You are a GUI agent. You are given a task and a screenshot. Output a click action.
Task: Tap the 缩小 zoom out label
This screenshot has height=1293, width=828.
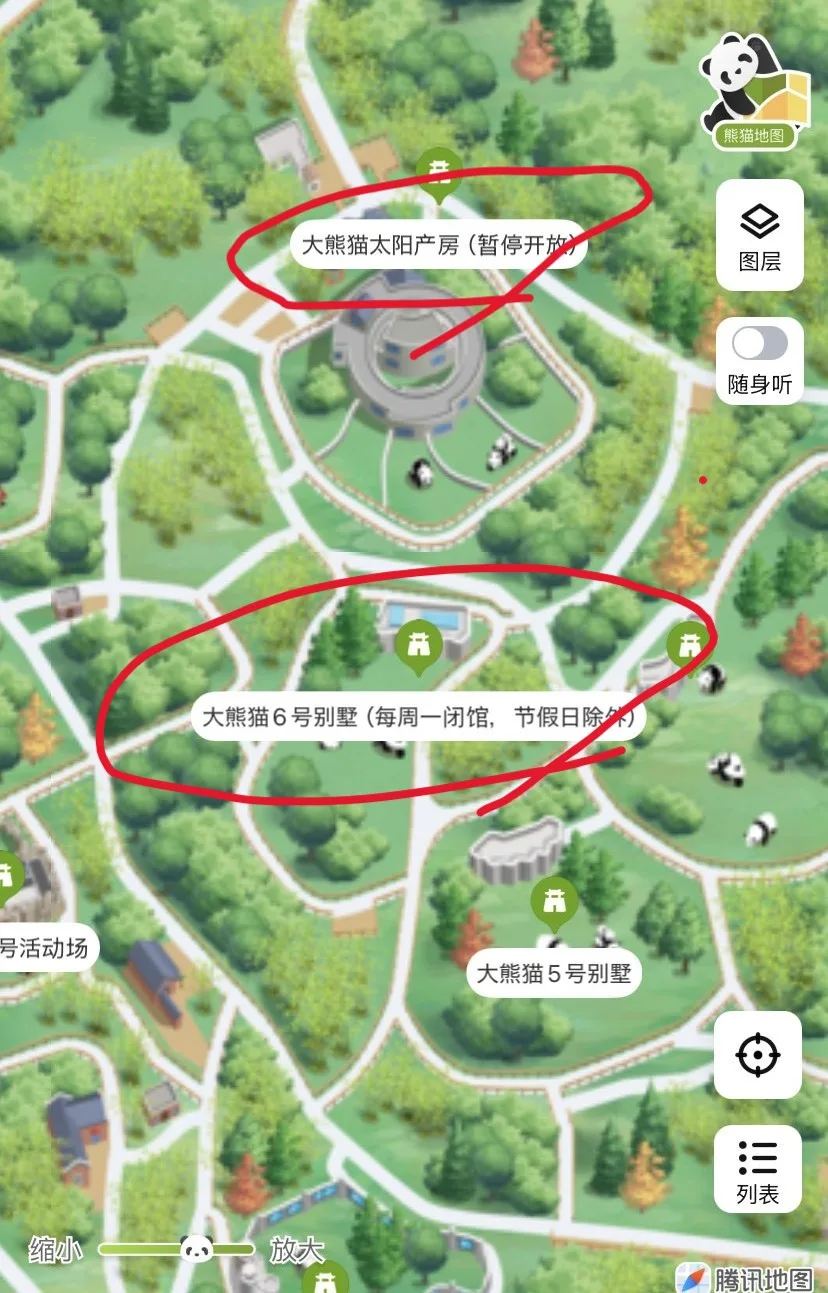tap(56, 1250)
